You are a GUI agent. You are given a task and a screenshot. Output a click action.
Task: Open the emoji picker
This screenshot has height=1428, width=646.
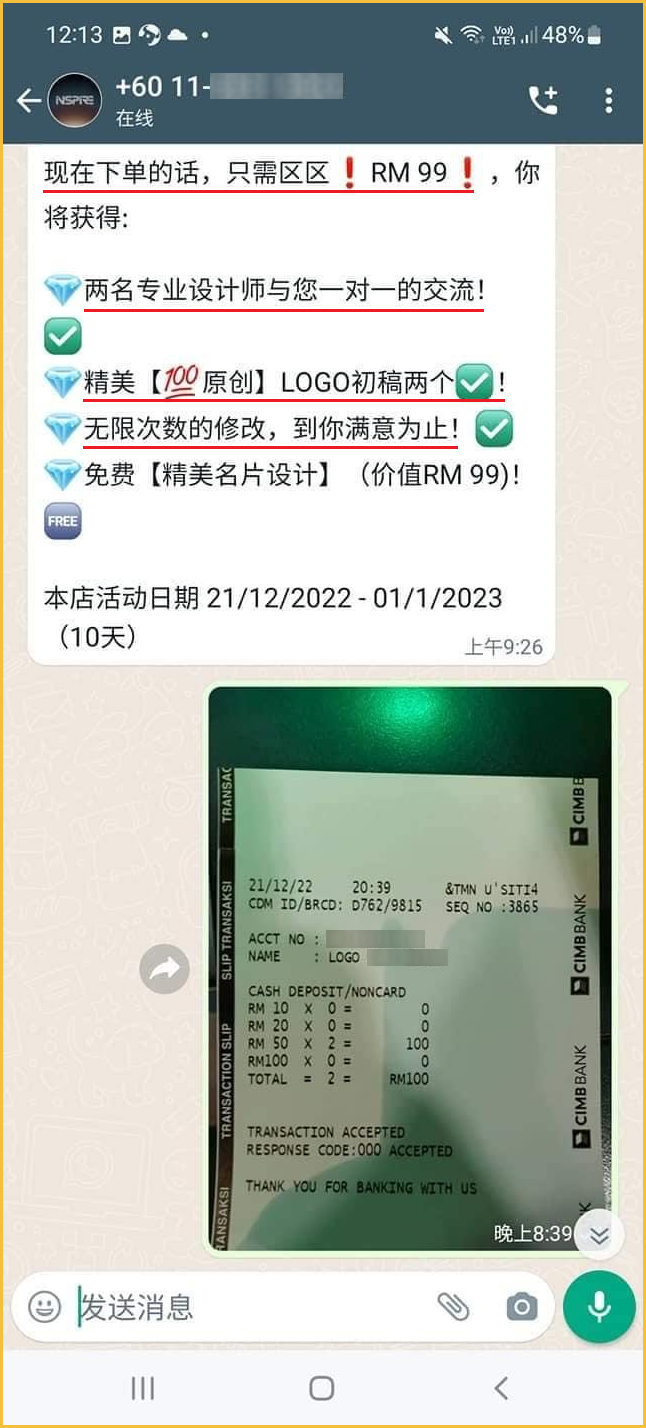[x=44, y=1306]
